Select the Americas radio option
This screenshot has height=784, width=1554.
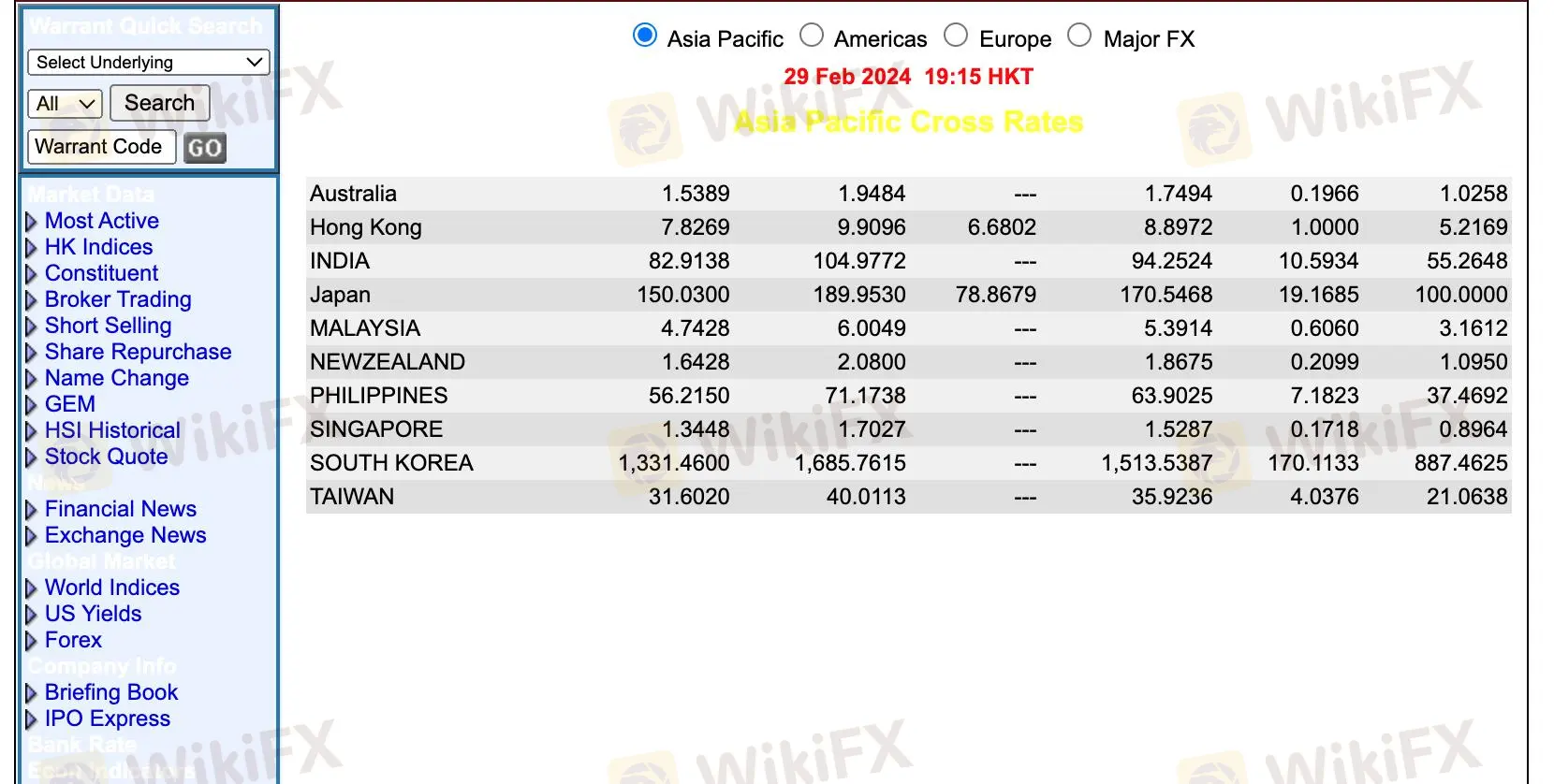[812, 36]
